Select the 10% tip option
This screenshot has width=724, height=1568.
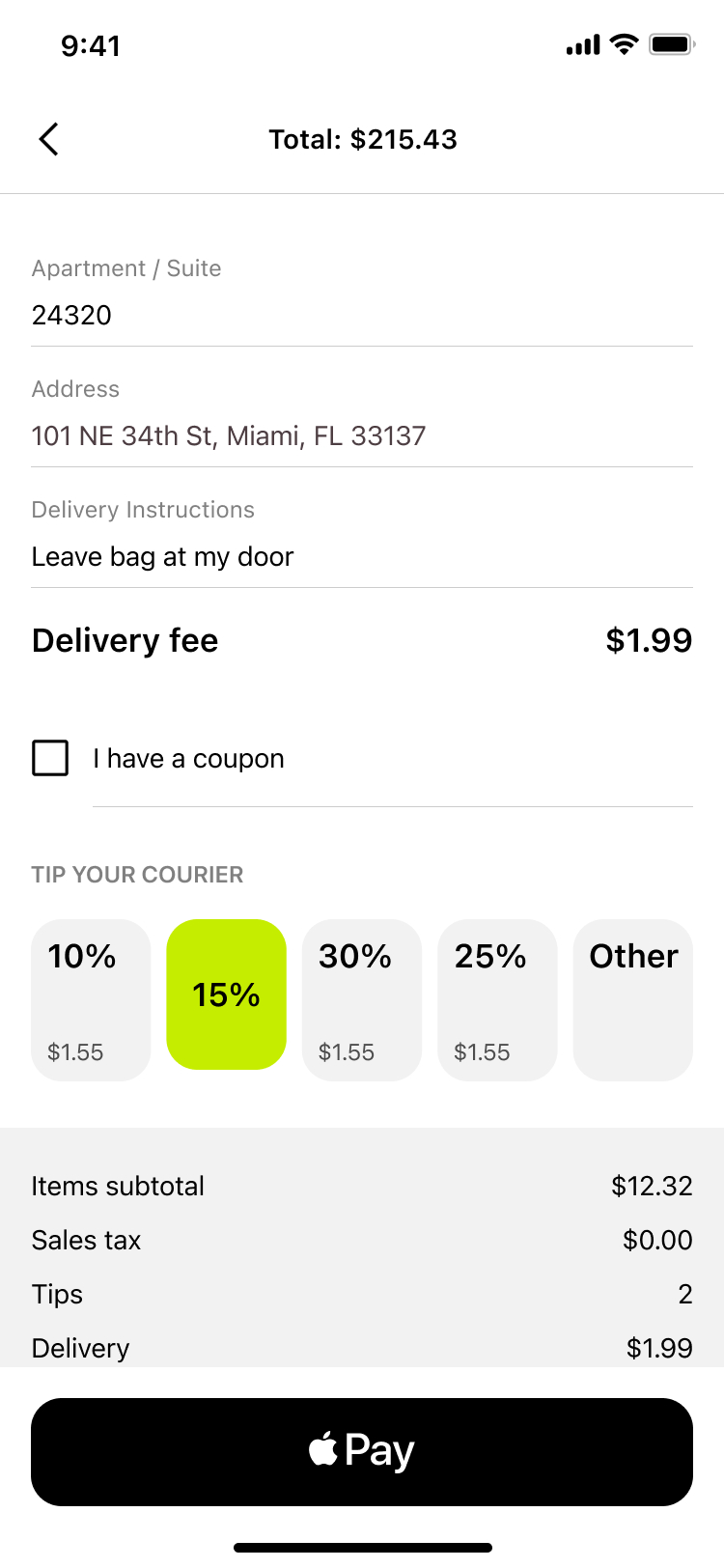tap(91, 999)
